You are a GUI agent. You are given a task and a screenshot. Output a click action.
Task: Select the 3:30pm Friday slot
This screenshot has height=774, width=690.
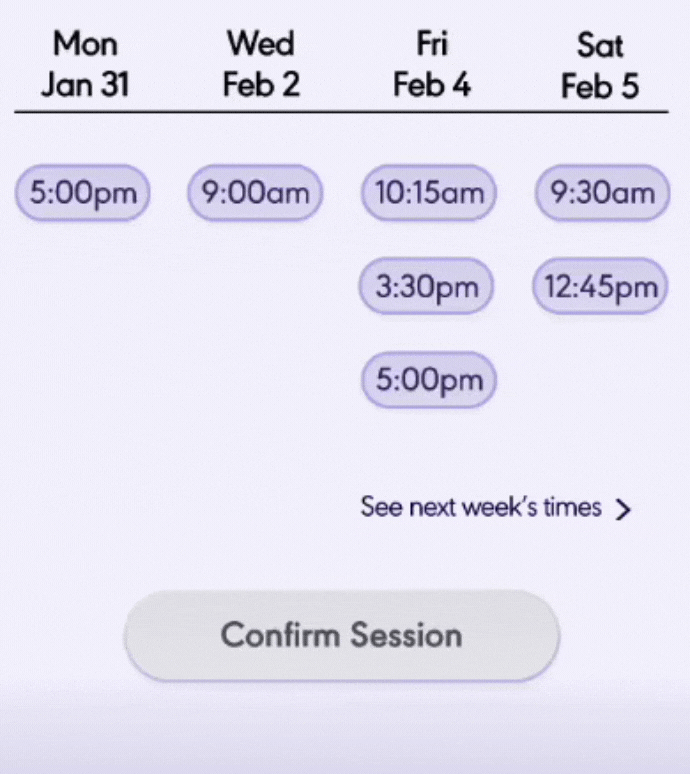tap(428, 287)
